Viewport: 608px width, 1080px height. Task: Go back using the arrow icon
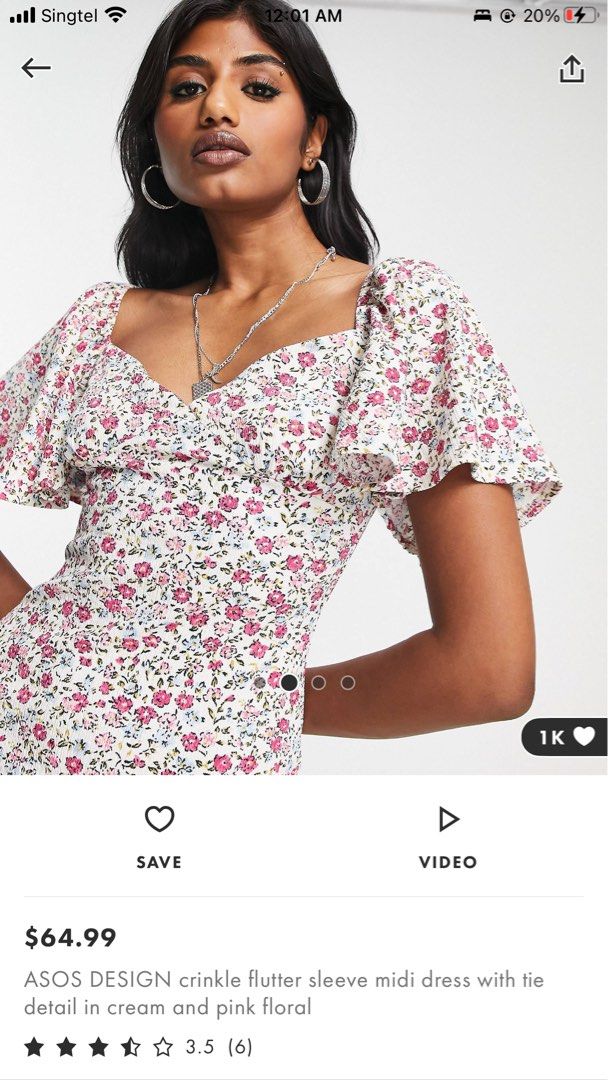point(36,68)
